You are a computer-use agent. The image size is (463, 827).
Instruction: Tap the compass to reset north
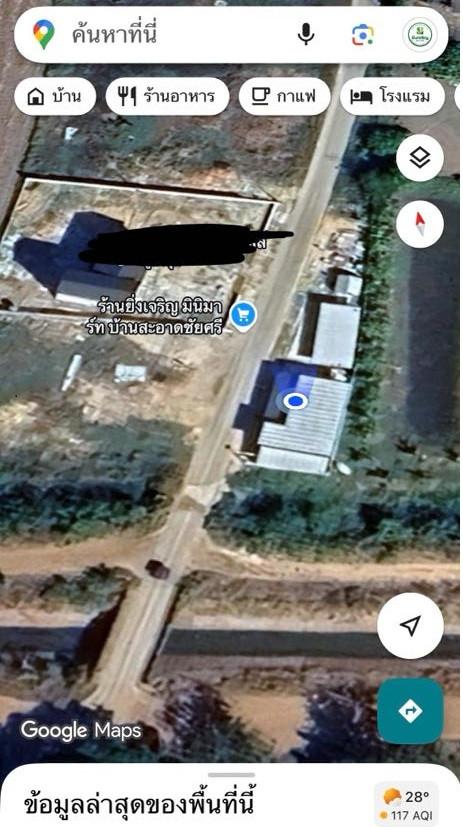pos(420,224)
